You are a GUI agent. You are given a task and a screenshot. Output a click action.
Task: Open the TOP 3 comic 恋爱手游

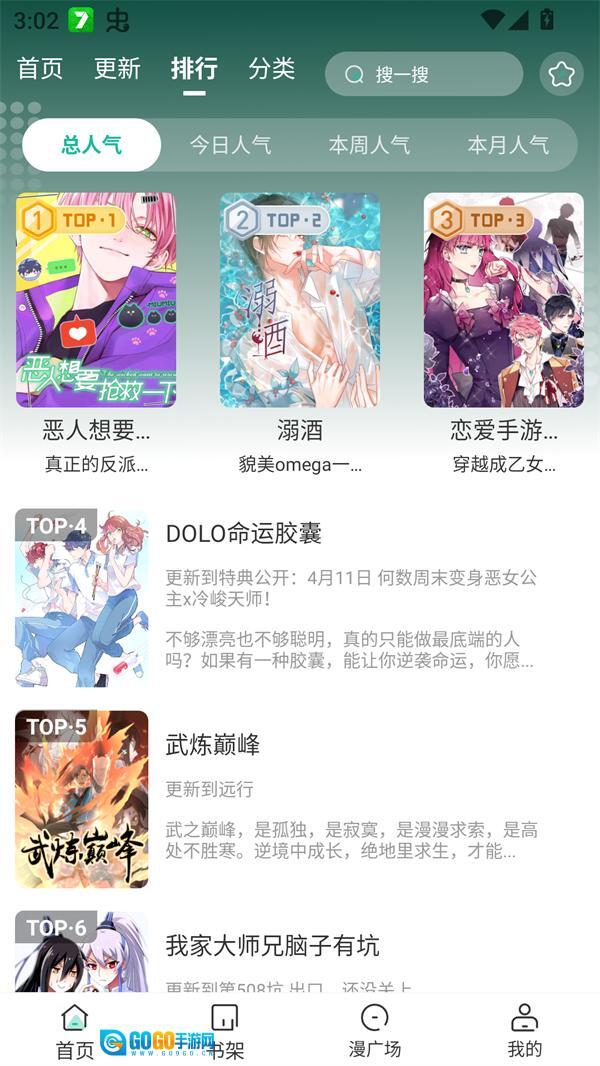pyautogui.click(x=503, y=300)
